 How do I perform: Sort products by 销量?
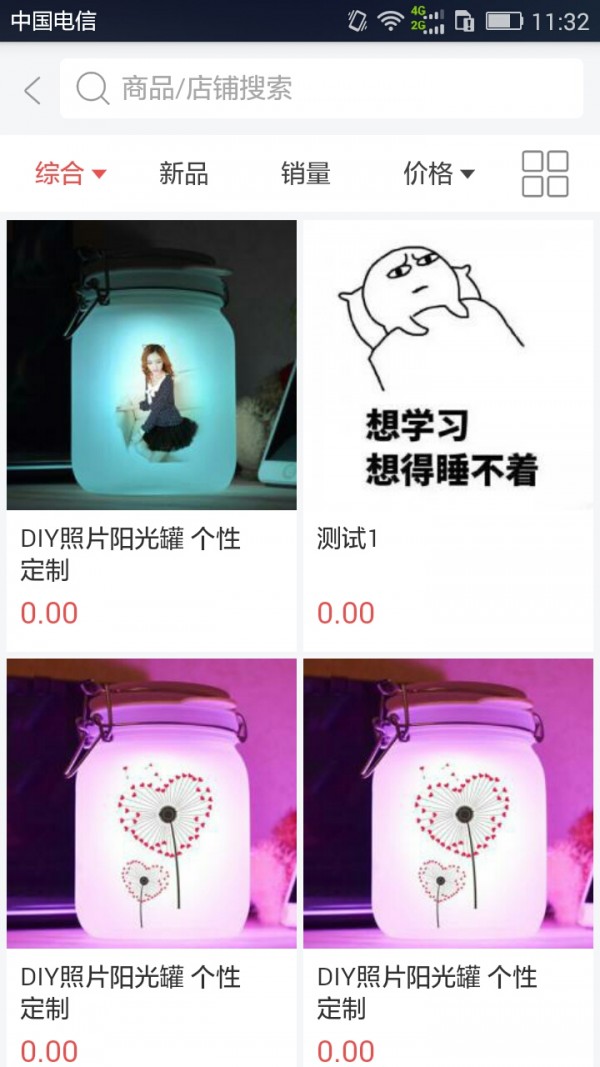[306, 174]
